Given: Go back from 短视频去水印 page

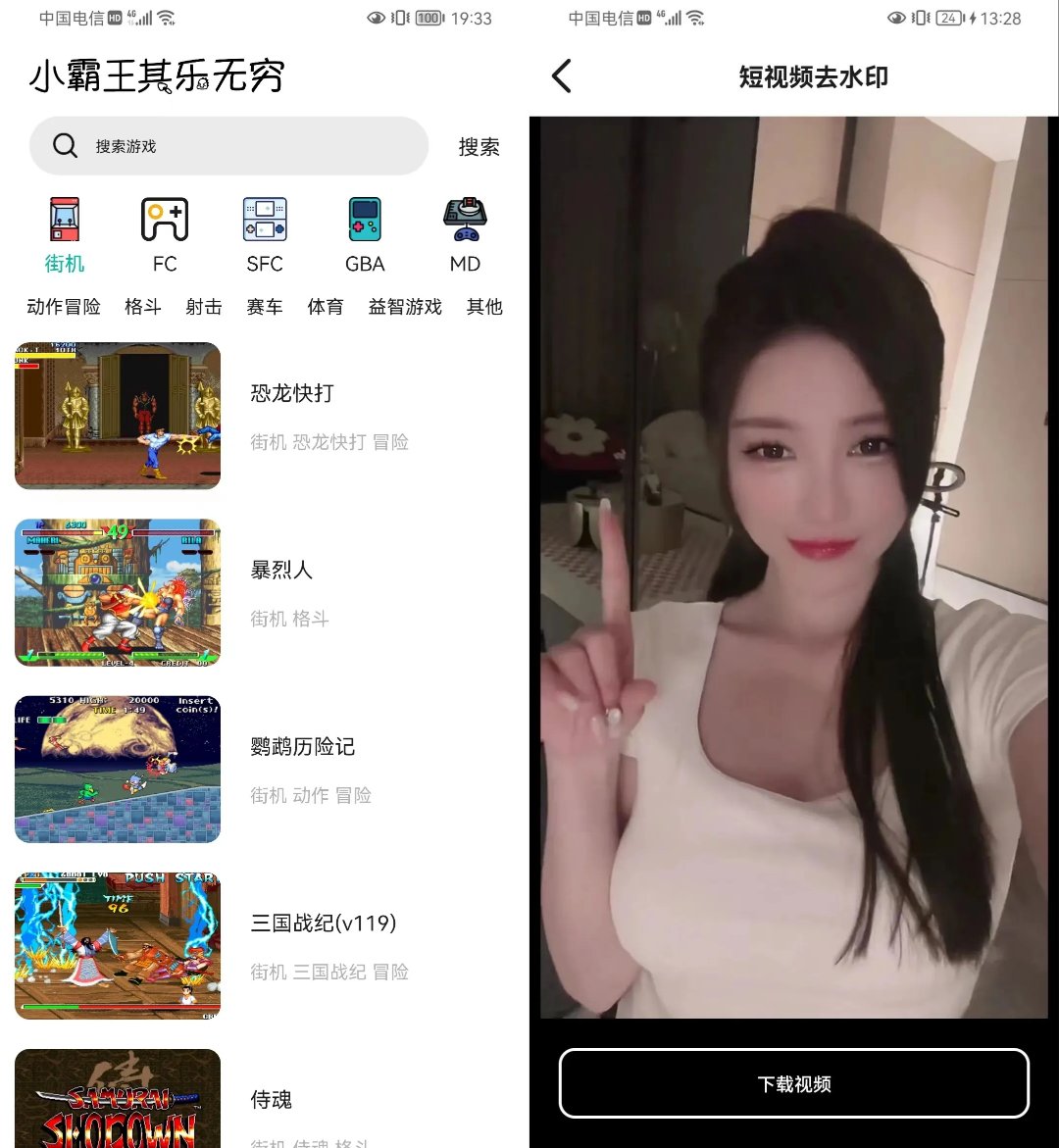Looking at the screenshot, I should [x=562, y=76].
